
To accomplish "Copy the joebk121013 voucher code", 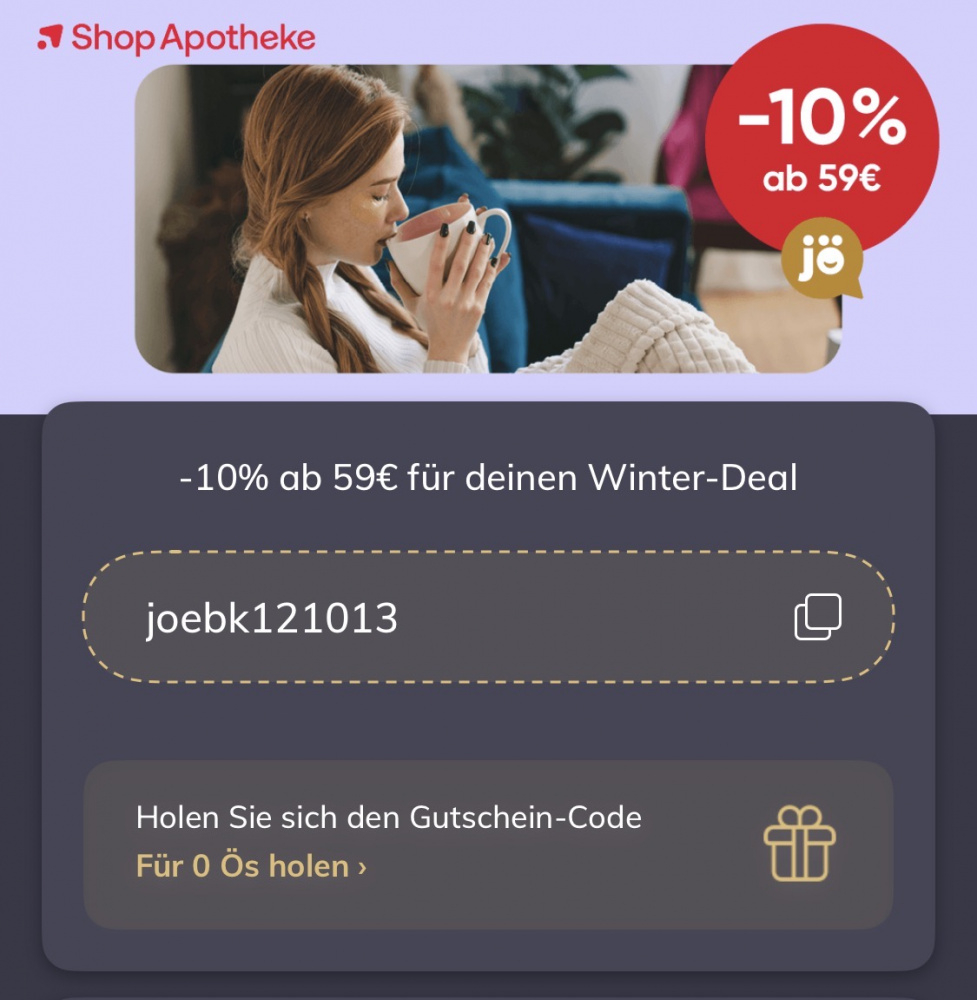I will point(817,617).
